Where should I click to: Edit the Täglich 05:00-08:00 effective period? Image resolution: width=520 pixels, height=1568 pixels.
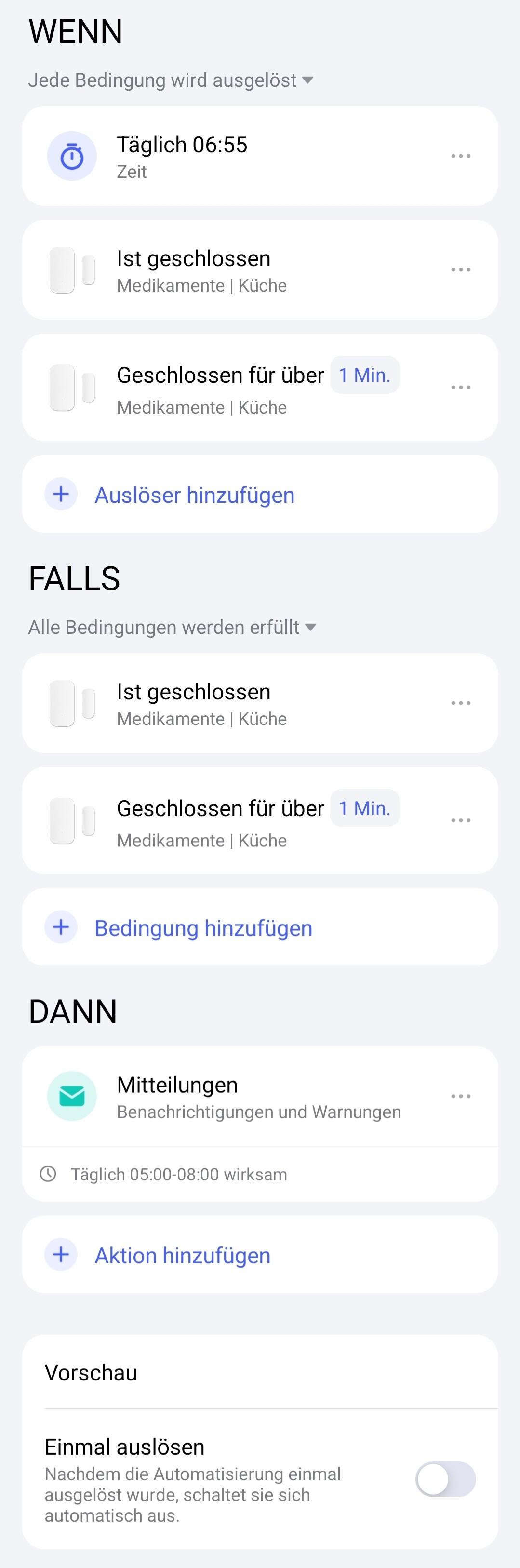(178, 1174)
